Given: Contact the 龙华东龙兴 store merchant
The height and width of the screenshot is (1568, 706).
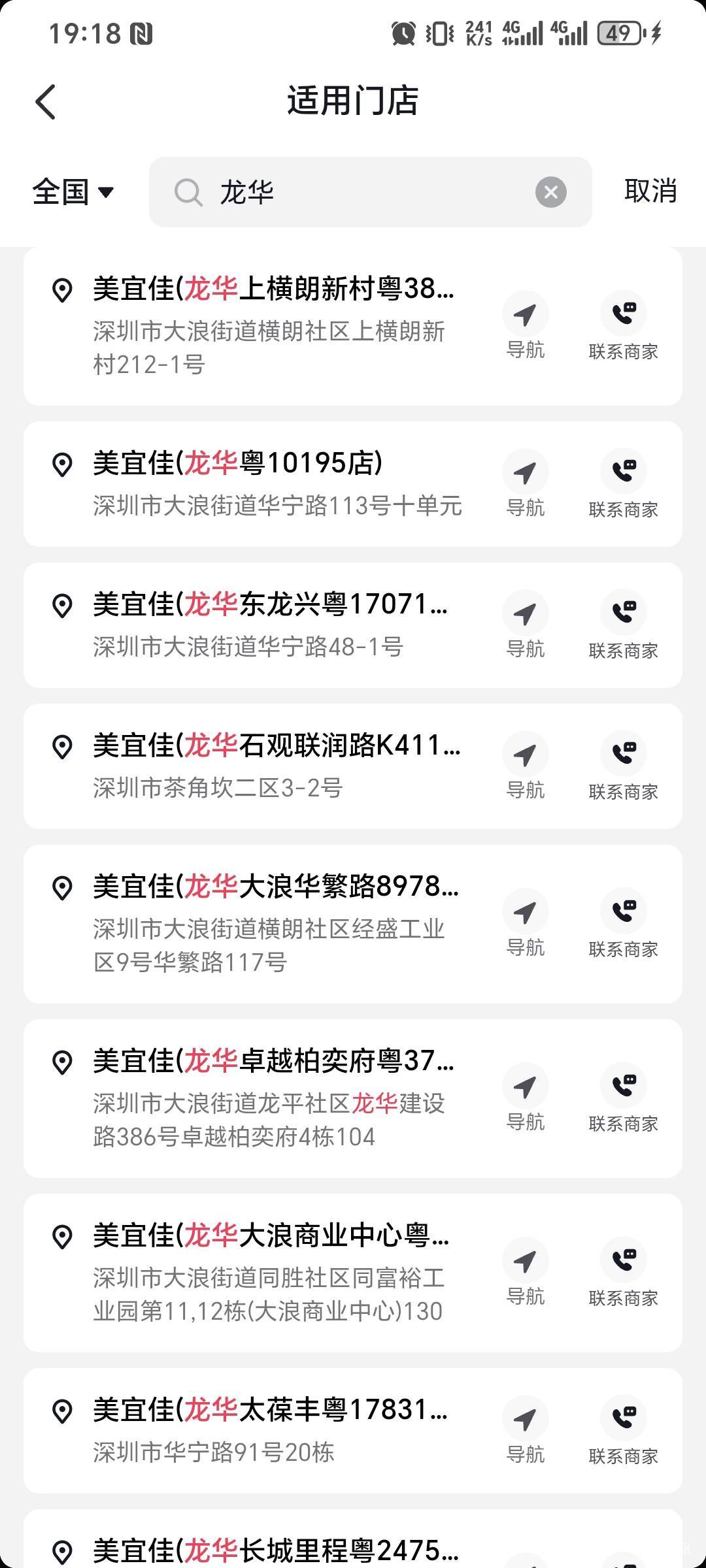Looking at the screenshot, I should click(623, 625).
